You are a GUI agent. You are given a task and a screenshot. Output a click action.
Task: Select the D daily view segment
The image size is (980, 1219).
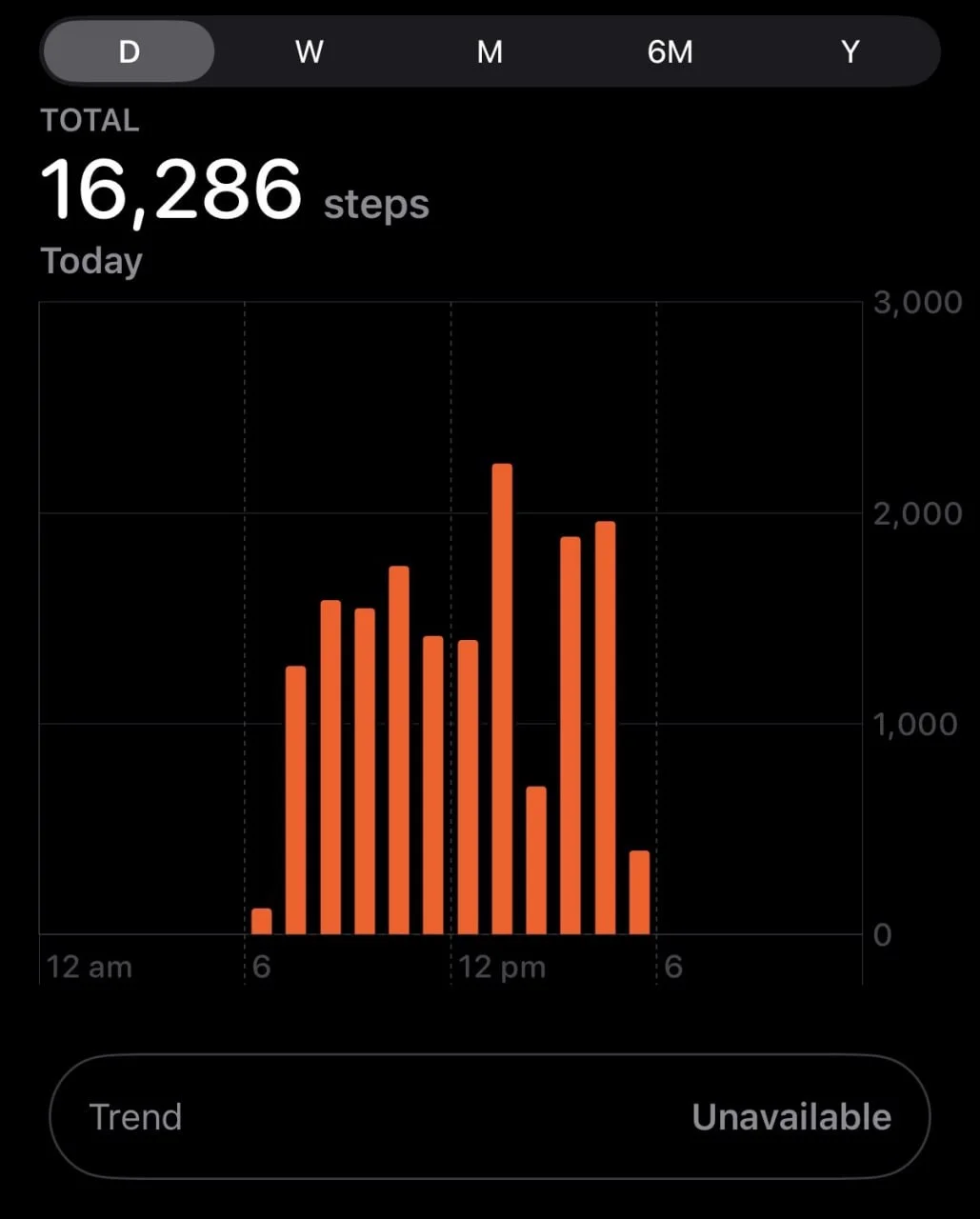click(x=129, y=51)
